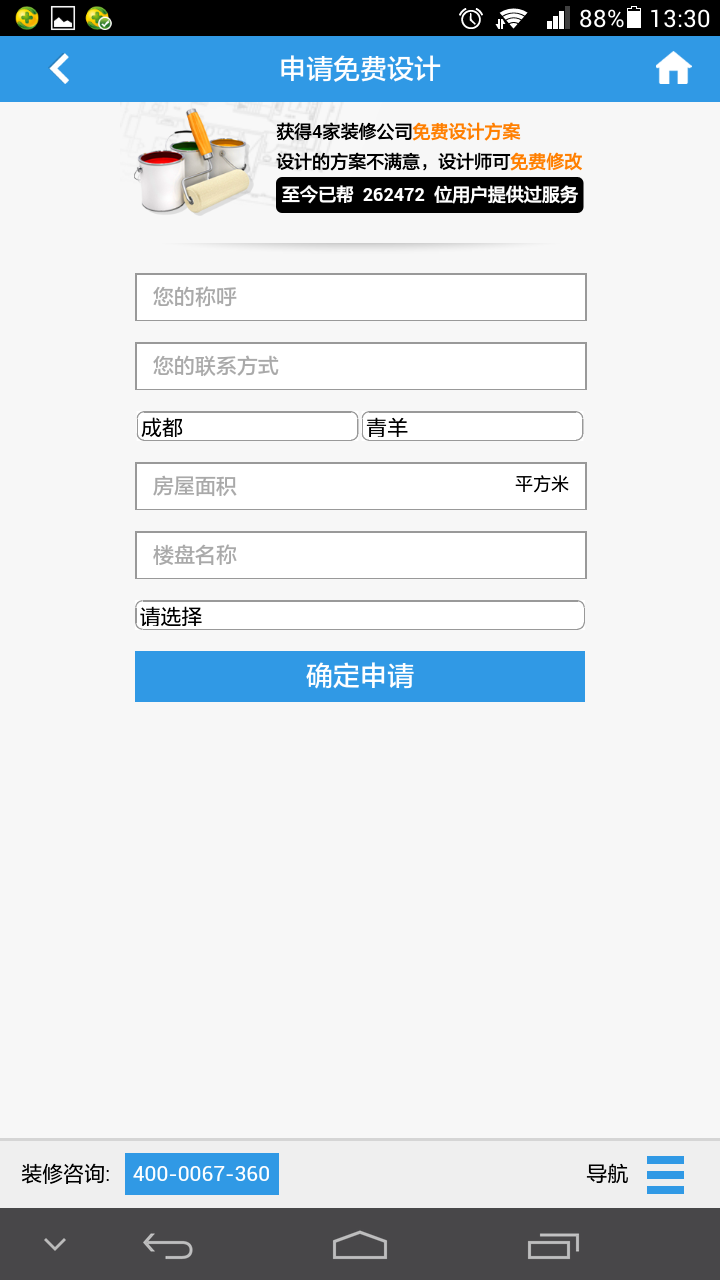Image resolution: width=720 pixels, height=1280 pixels.
Task: Open the 导航 navigation menu
Action: 635,1174
